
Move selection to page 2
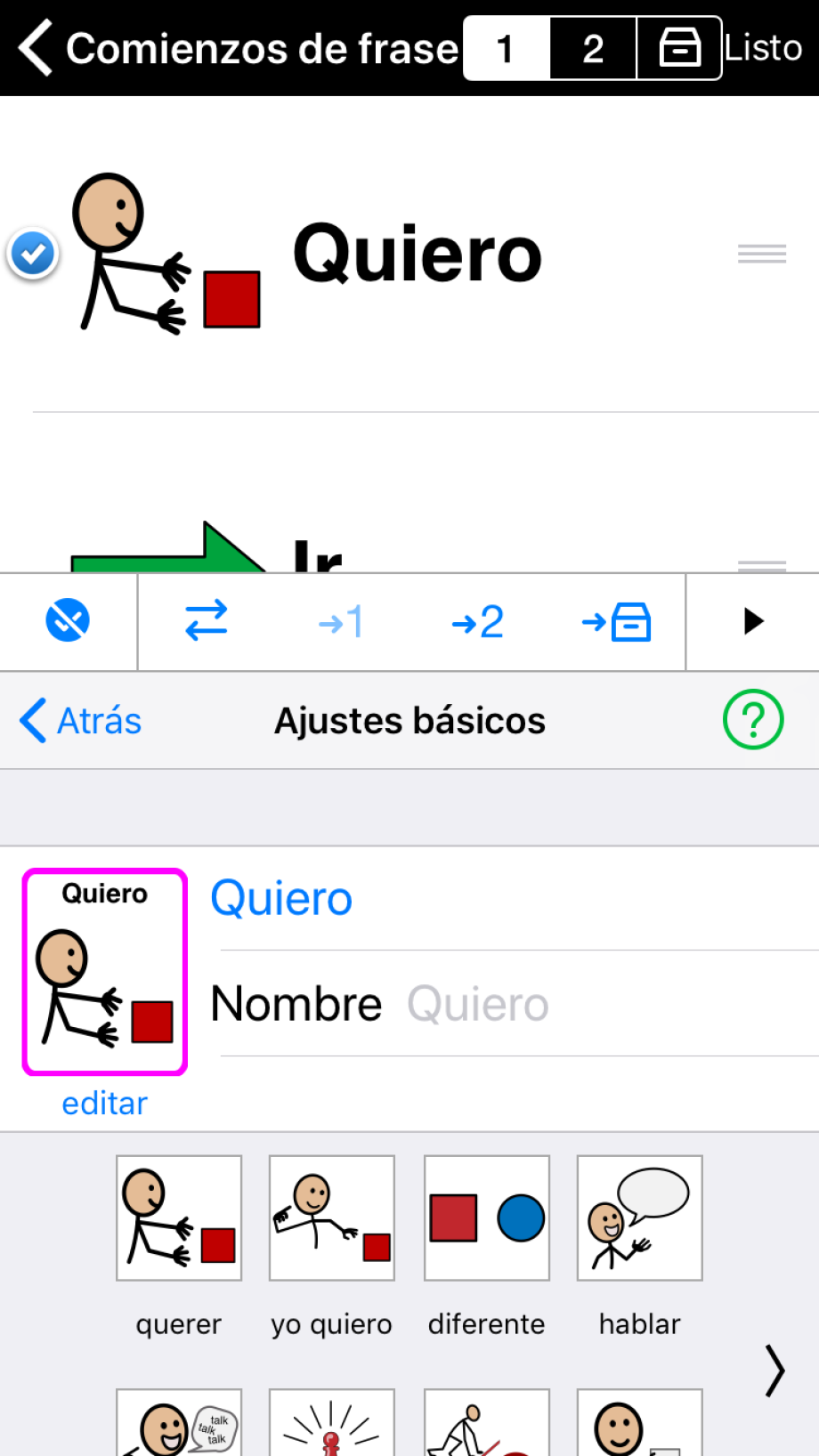pyautogui.click(x=478, y=621)
